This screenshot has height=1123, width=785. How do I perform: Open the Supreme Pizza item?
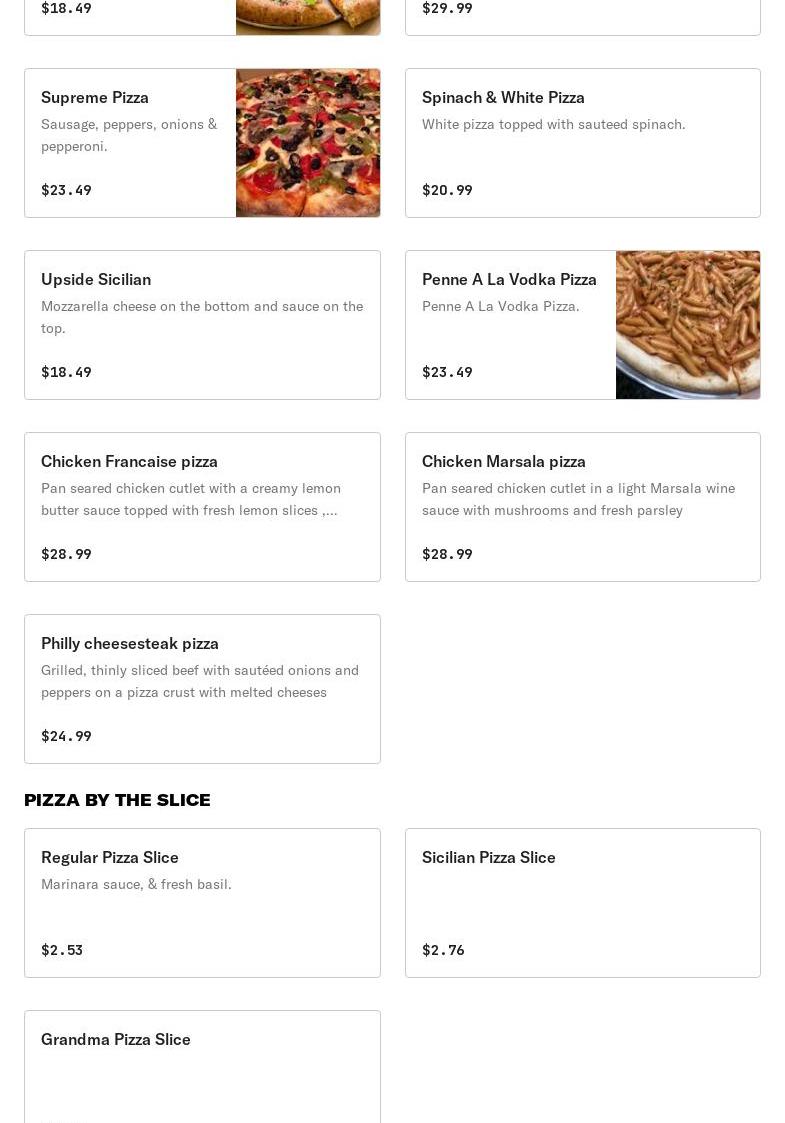coord(202,143)
